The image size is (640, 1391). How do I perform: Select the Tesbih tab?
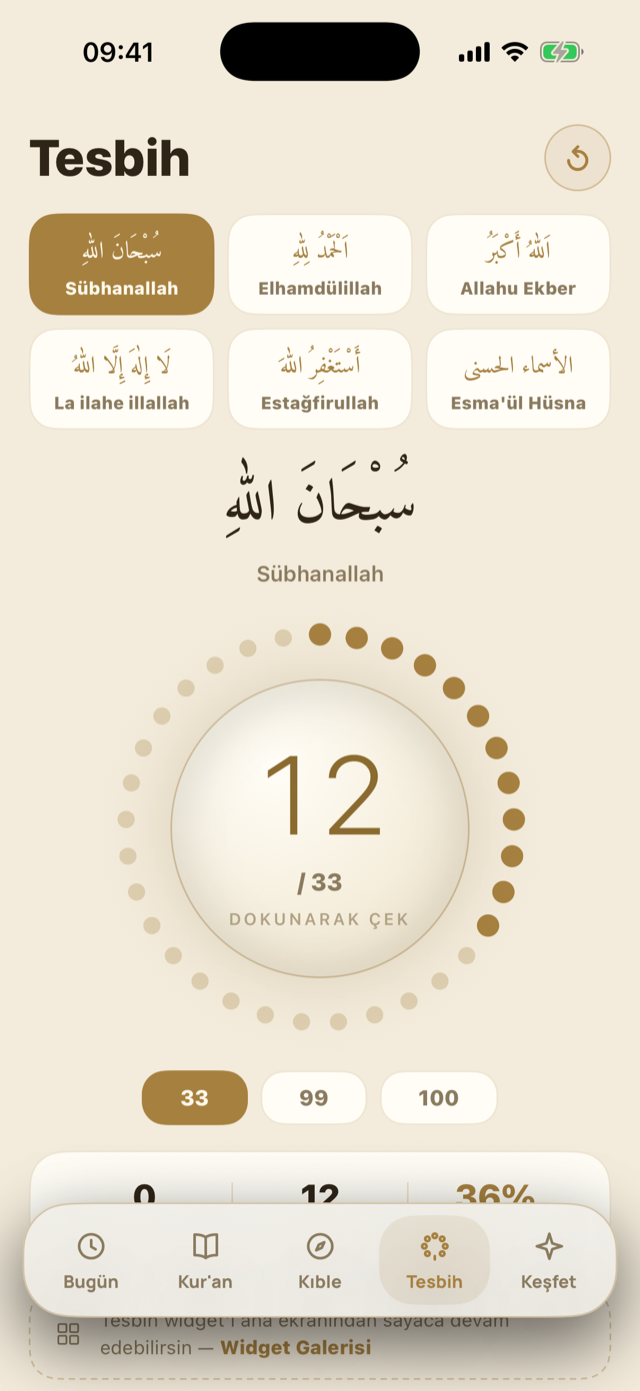tap(434, 1260)
